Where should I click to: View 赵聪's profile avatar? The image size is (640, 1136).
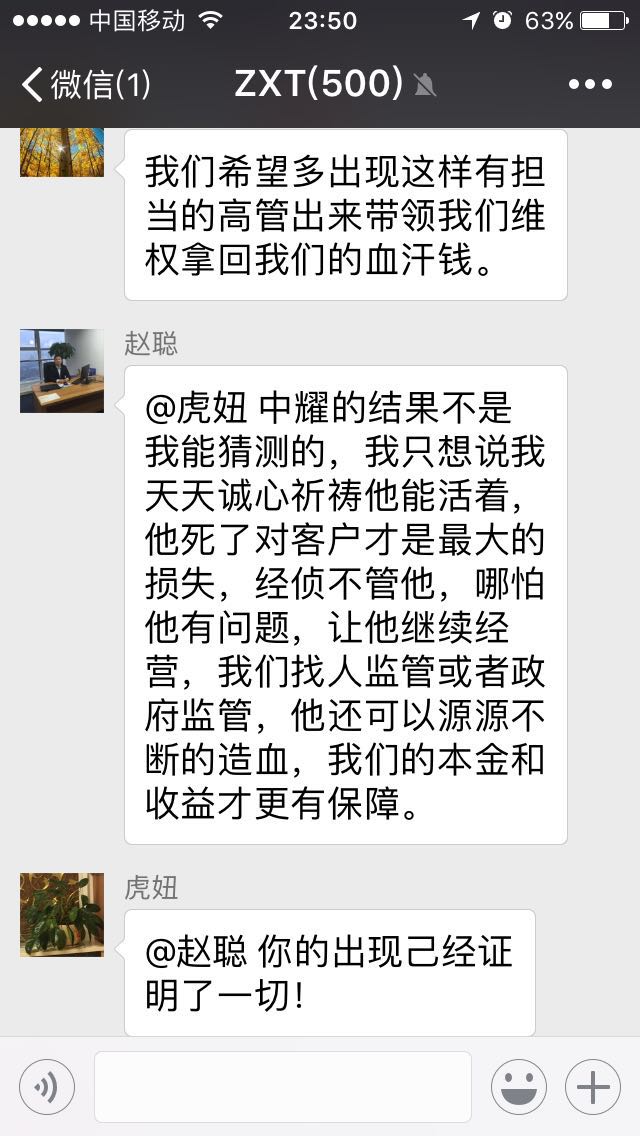coord(62,371)
